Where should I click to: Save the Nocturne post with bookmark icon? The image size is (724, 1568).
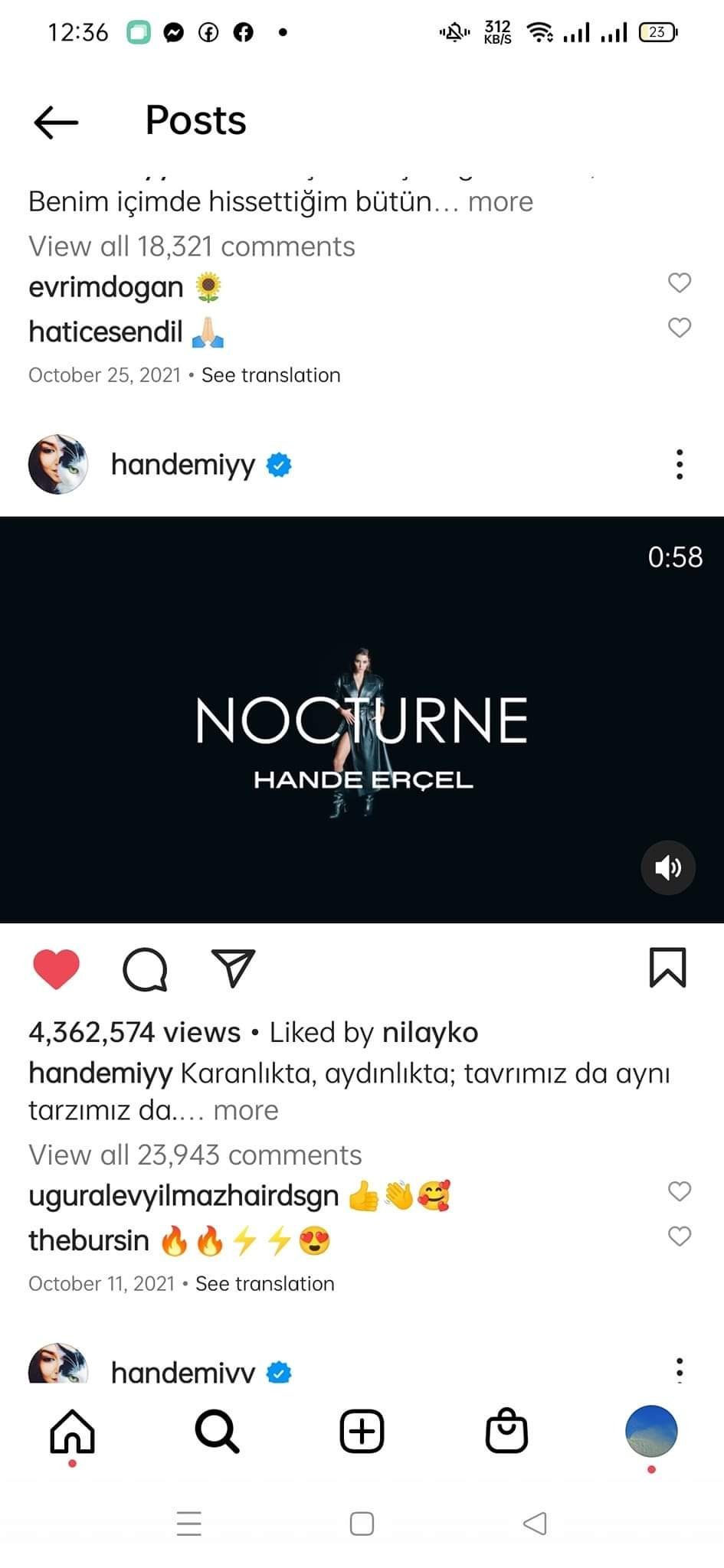coord(668,968)
